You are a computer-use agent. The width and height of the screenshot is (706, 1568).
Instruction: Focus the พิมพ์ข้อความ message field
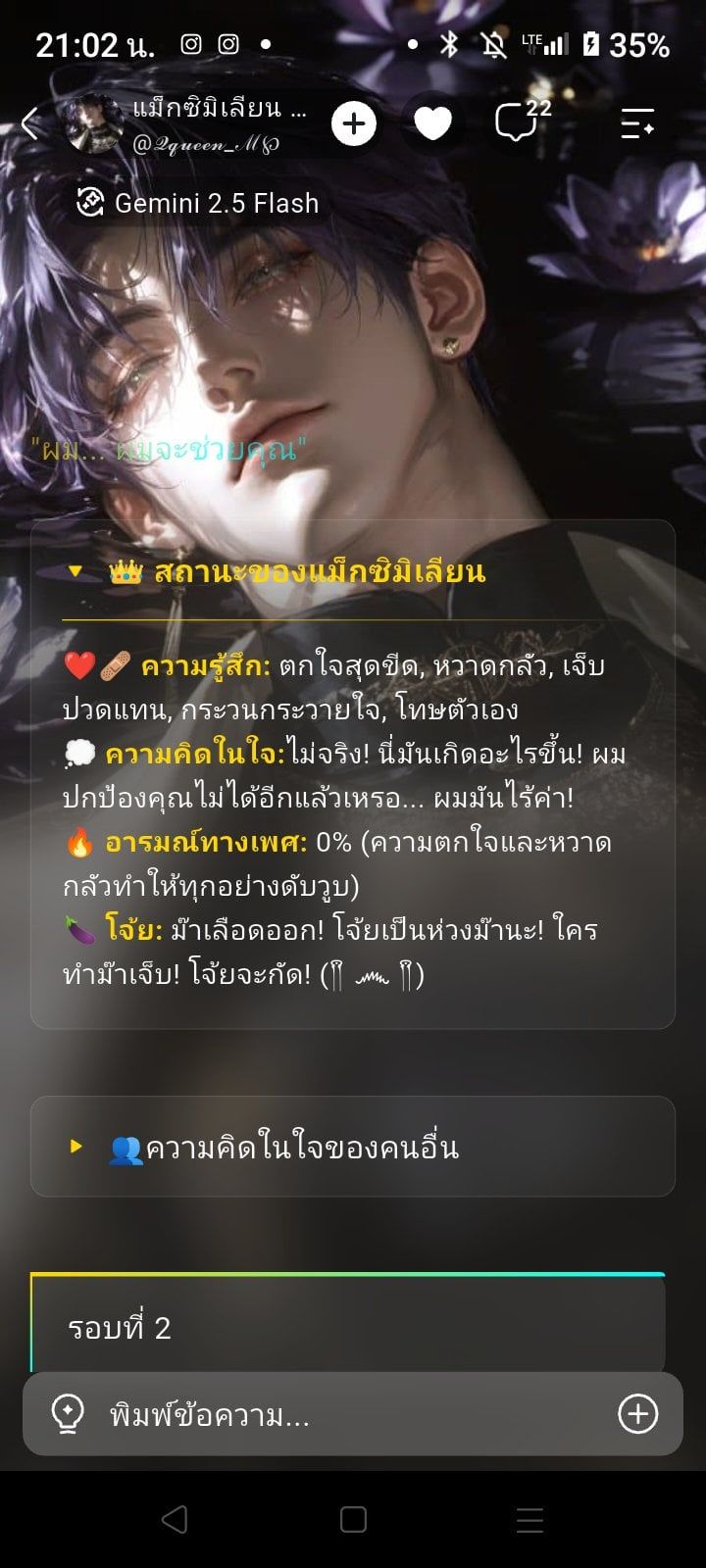click(x=353, y=1414)
